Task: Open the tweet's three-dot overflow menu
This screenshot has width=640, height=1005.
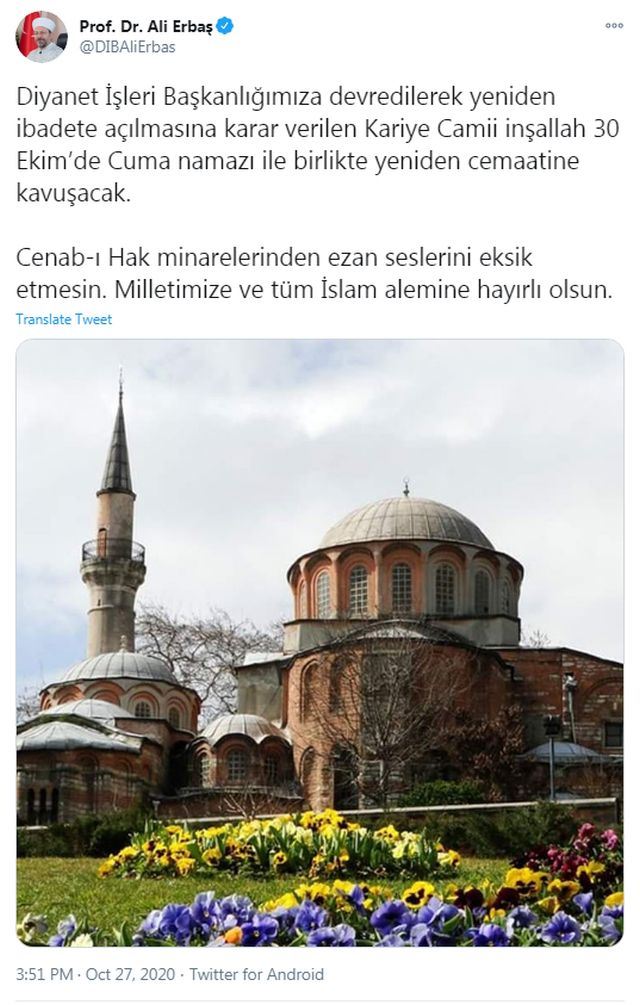Action: pos(612,25)
